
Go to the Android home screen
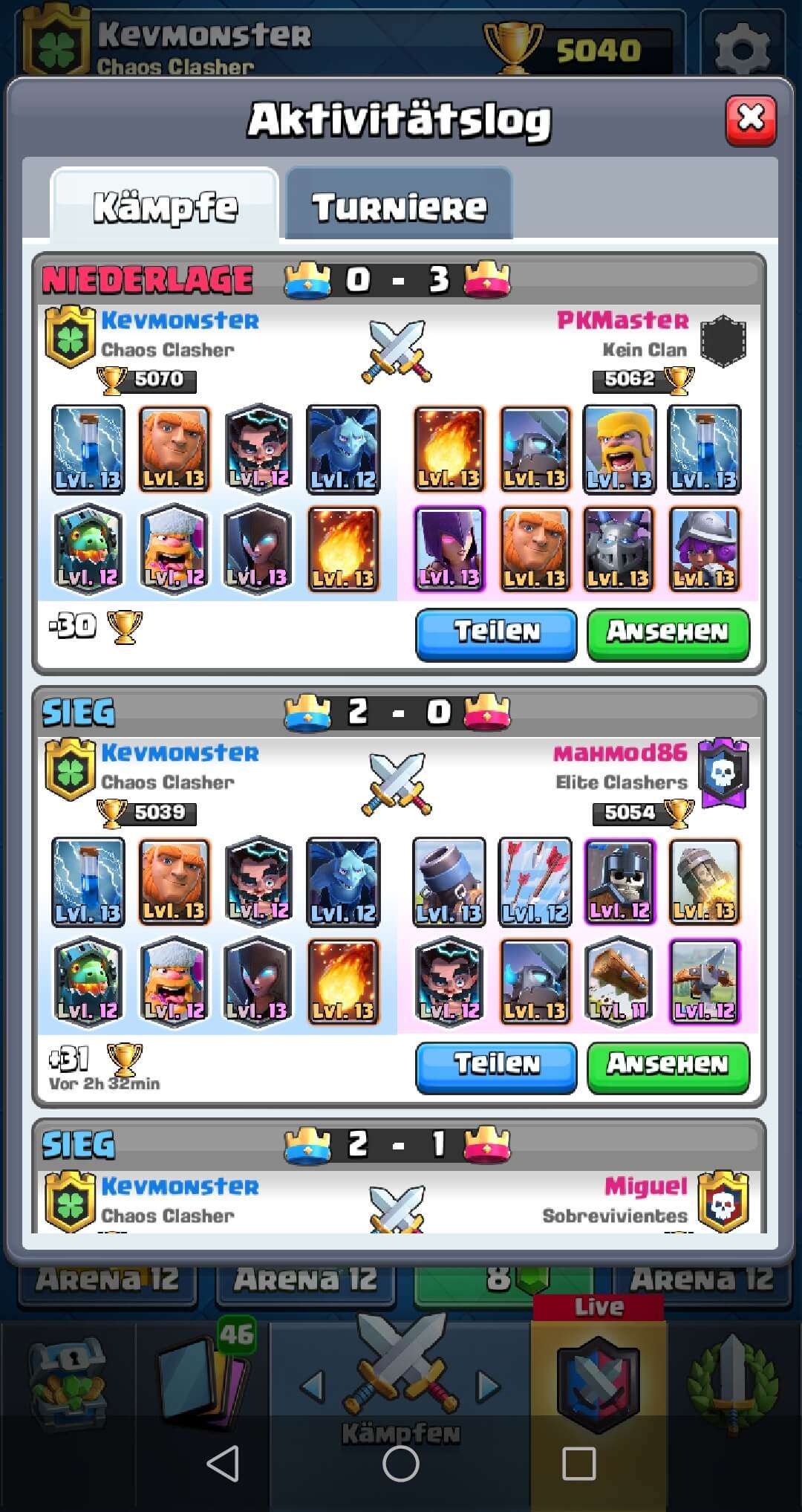tap(401, 1463)
